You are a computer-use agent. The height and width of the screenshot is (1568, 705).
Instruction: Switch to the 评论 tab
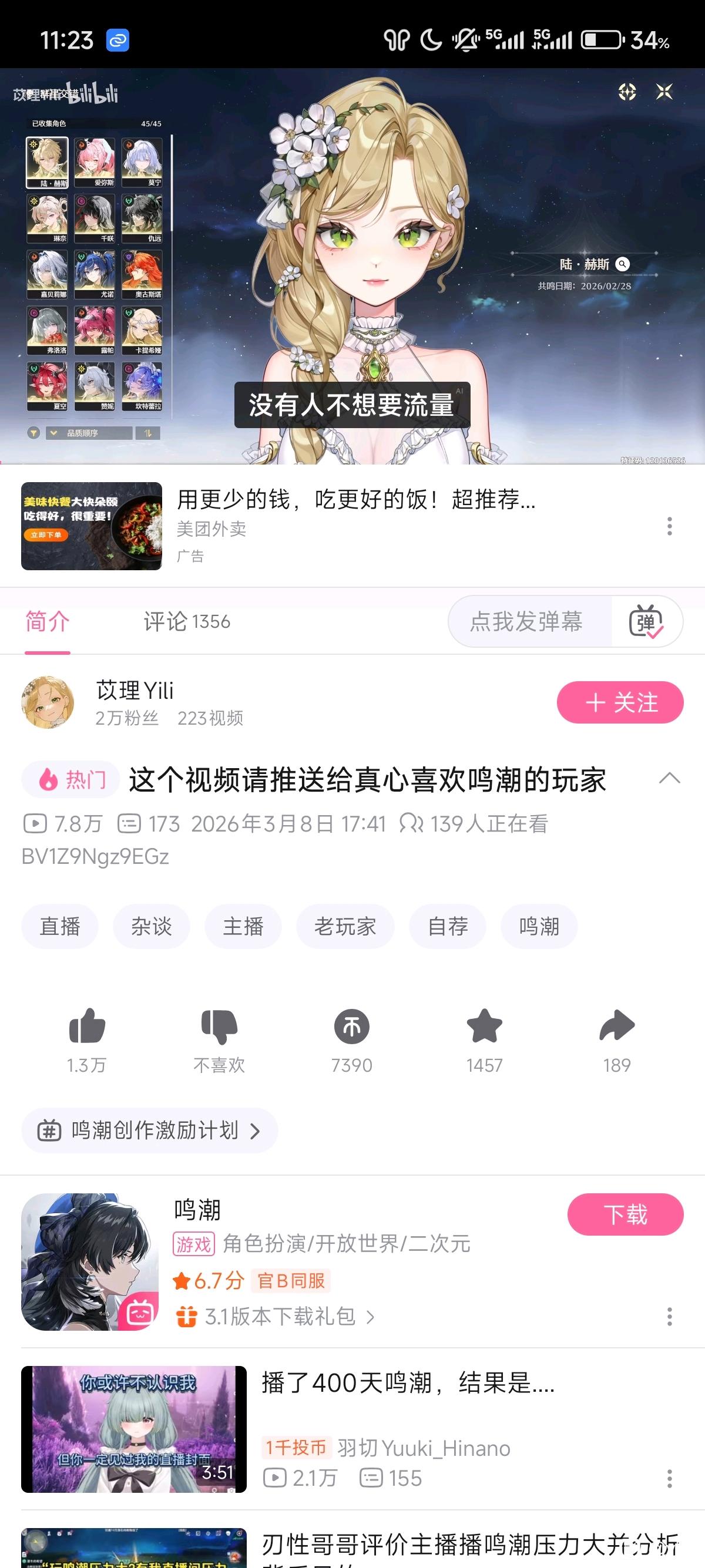[x=186, y=621]
